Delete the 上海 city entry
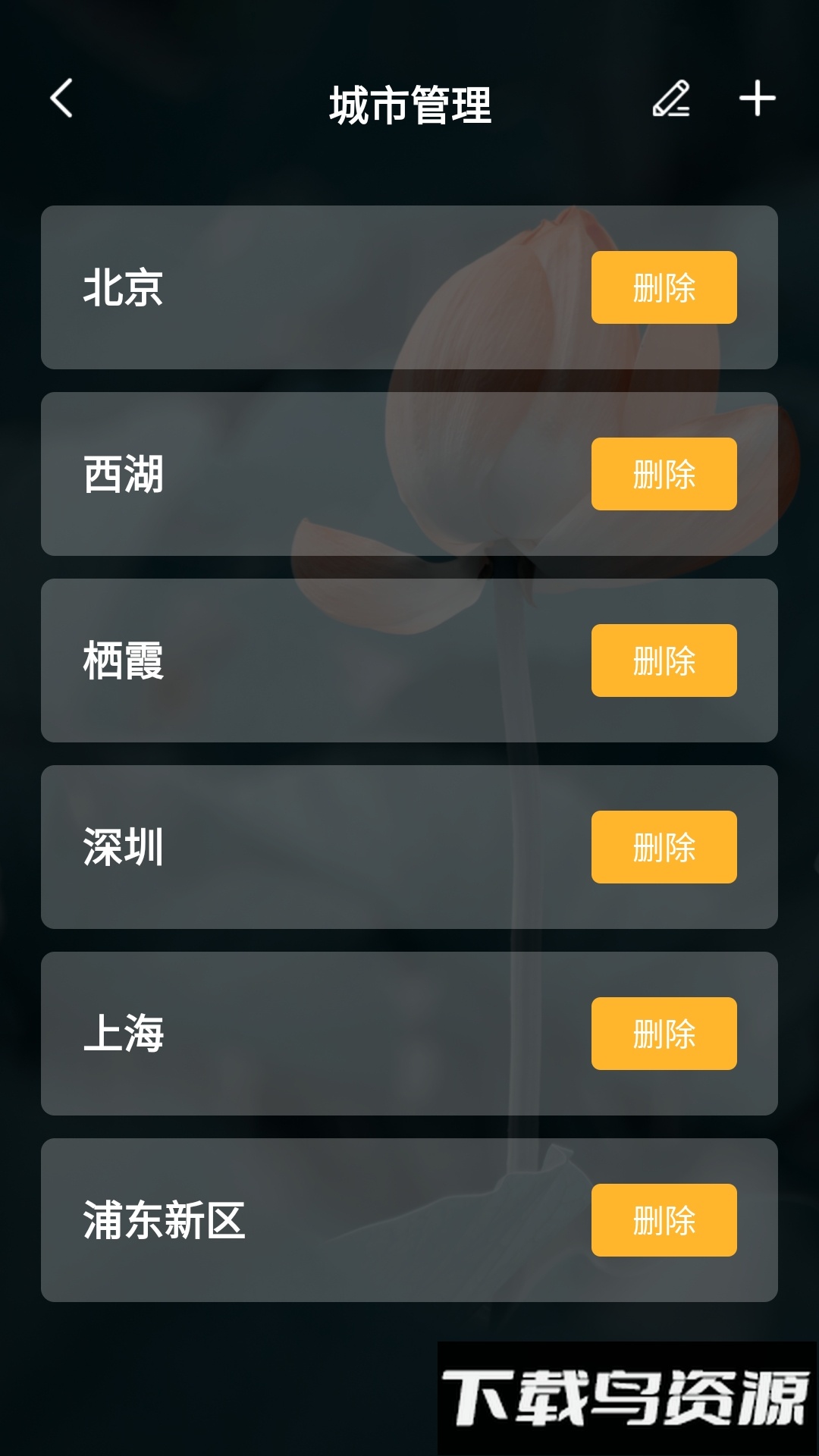 [x=664, y=1034]
